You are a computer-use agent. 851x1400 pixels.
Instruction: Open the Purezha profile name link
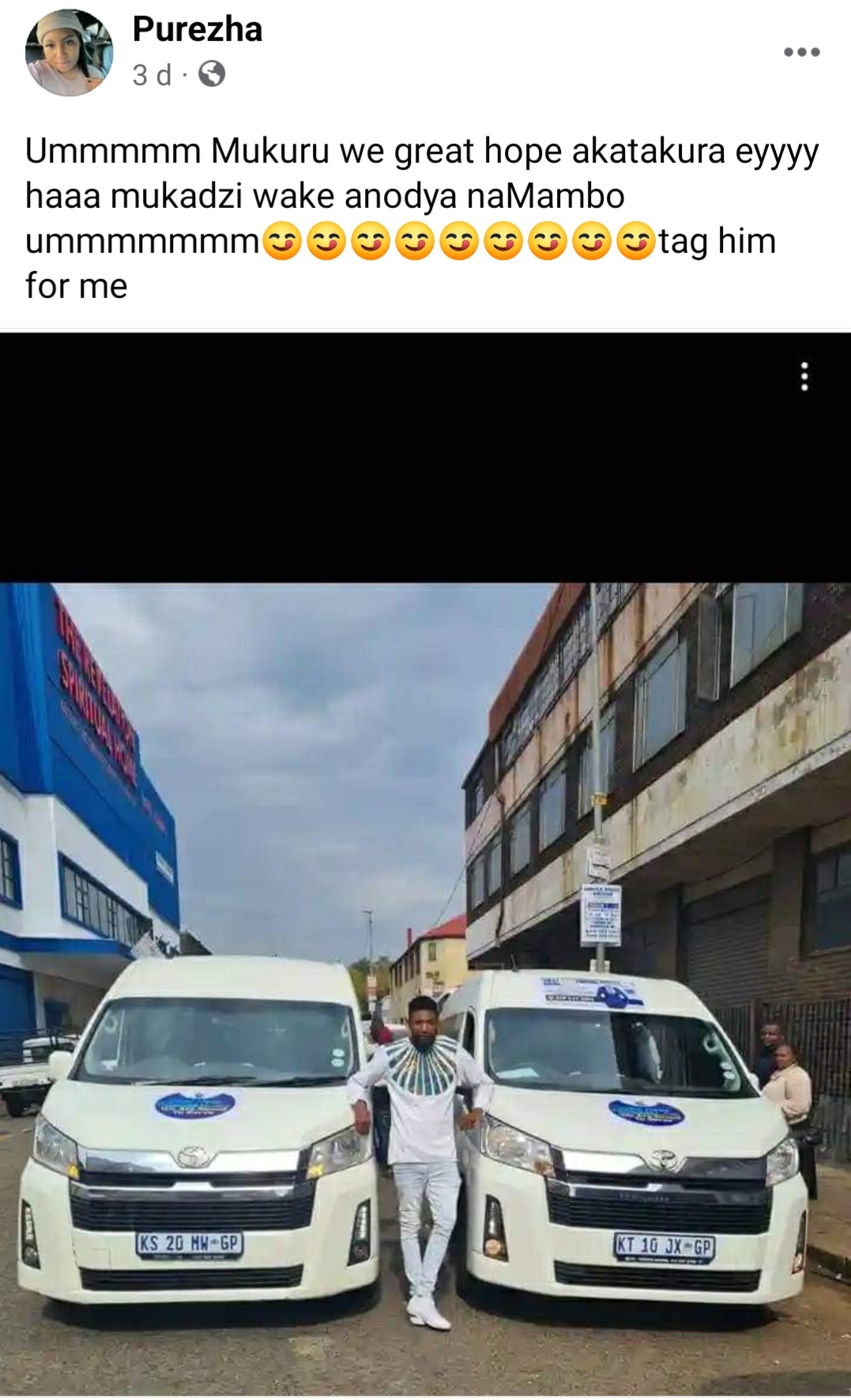click(x=198, y=30)
